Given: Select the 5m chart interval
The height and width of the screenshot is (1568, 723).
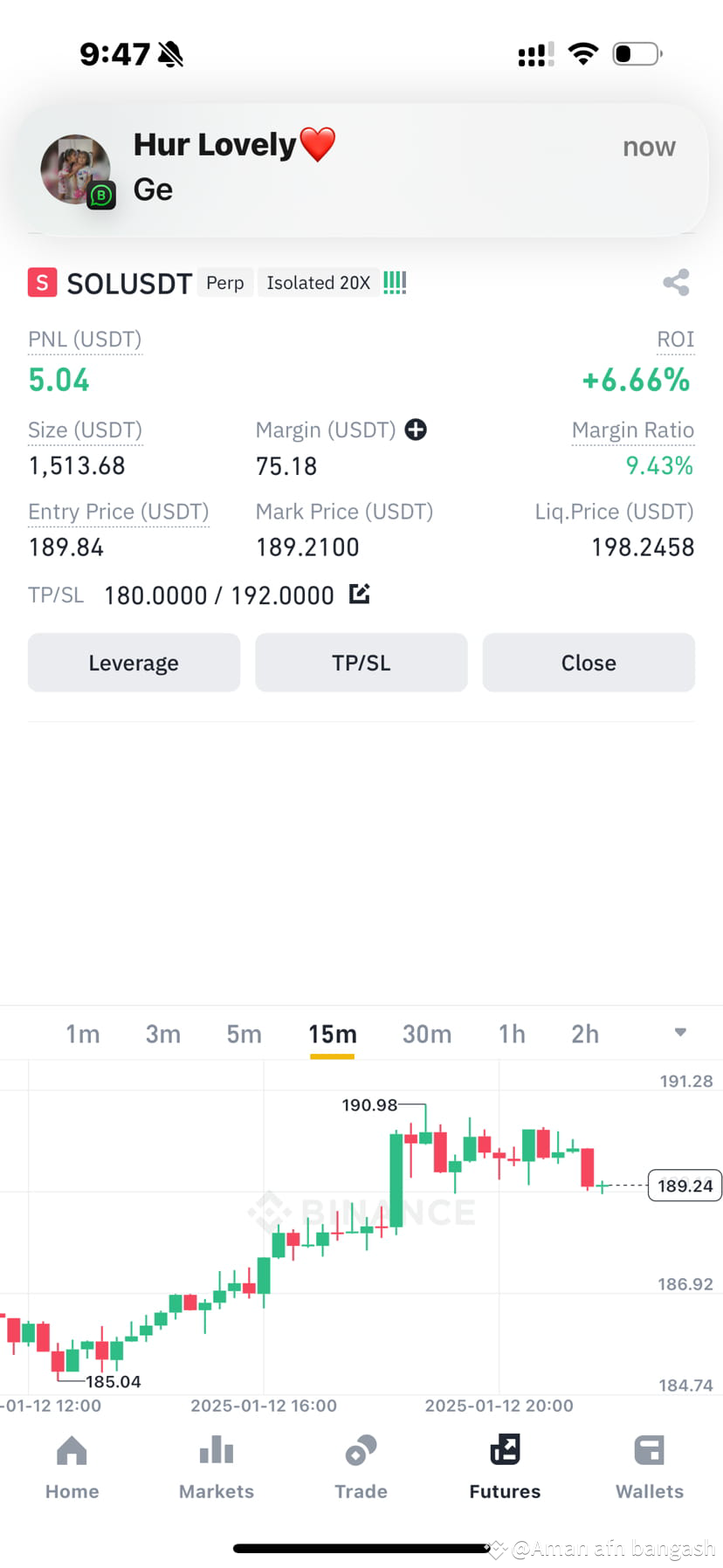Looking at the screenshot, I should tap(244, 1034).
